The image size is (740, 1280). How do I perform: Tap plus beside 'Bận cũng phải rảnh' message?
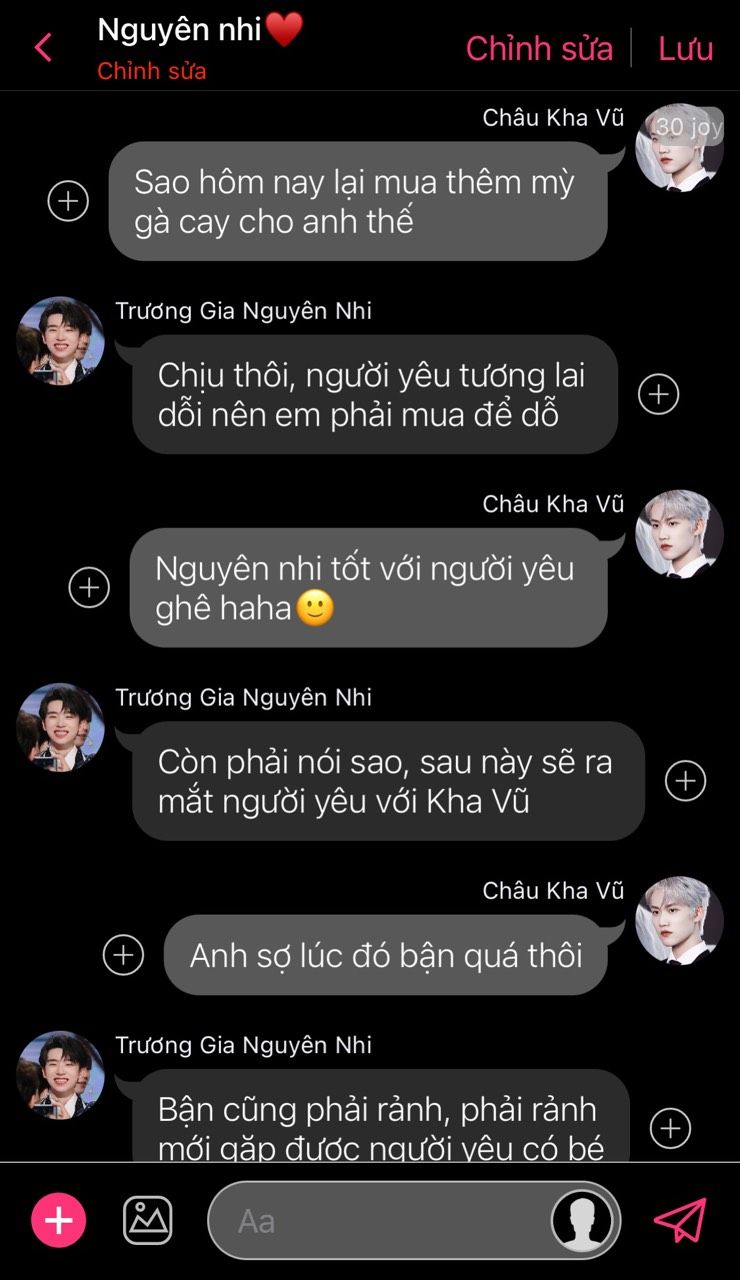pyautogui.click(x=670, y=1128)
